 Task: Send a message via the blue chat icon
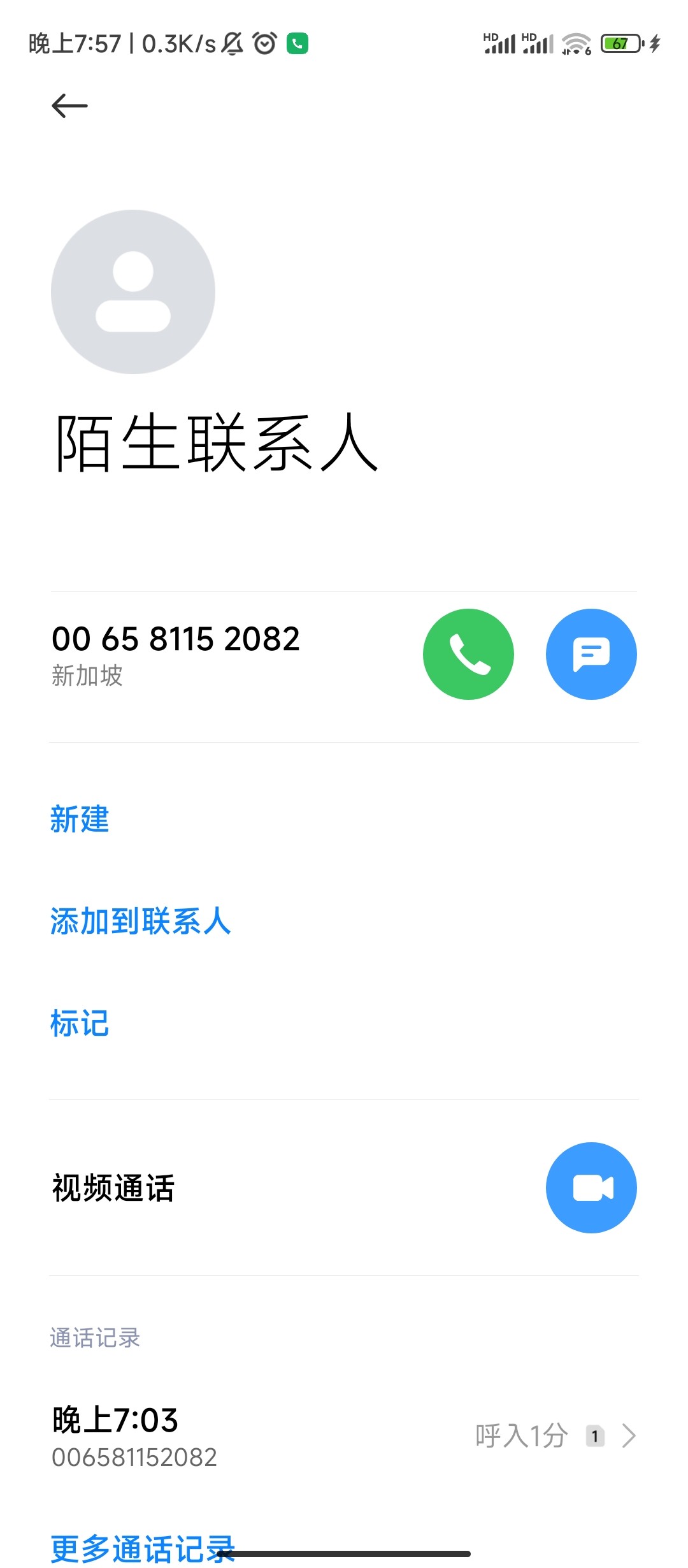click(x=591, y=654)
